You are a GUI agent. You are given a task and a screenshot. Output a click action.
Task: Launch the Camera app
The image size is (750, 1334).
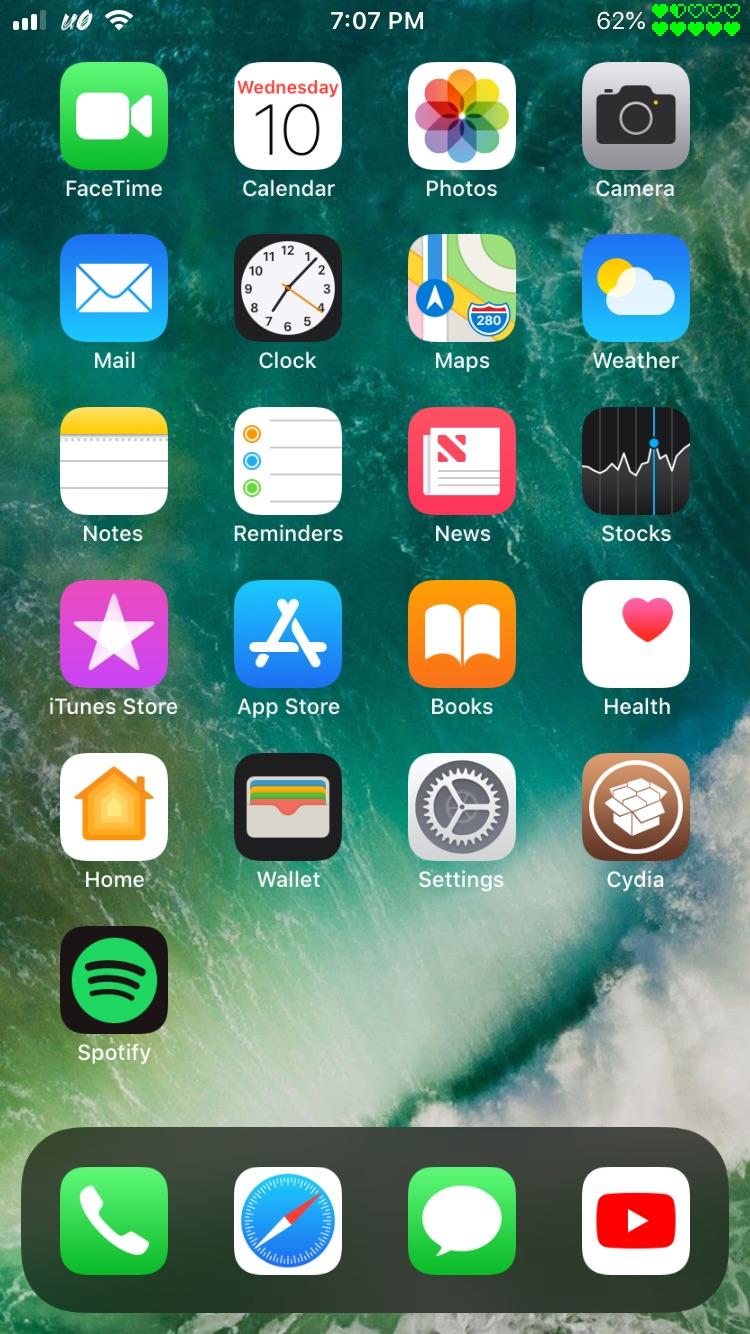(x=636, y=116)
